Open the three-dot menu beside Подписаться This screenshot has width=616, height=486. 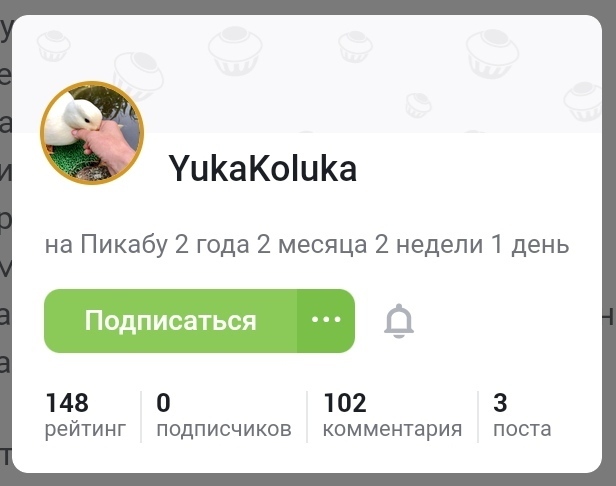coord(326,321)
